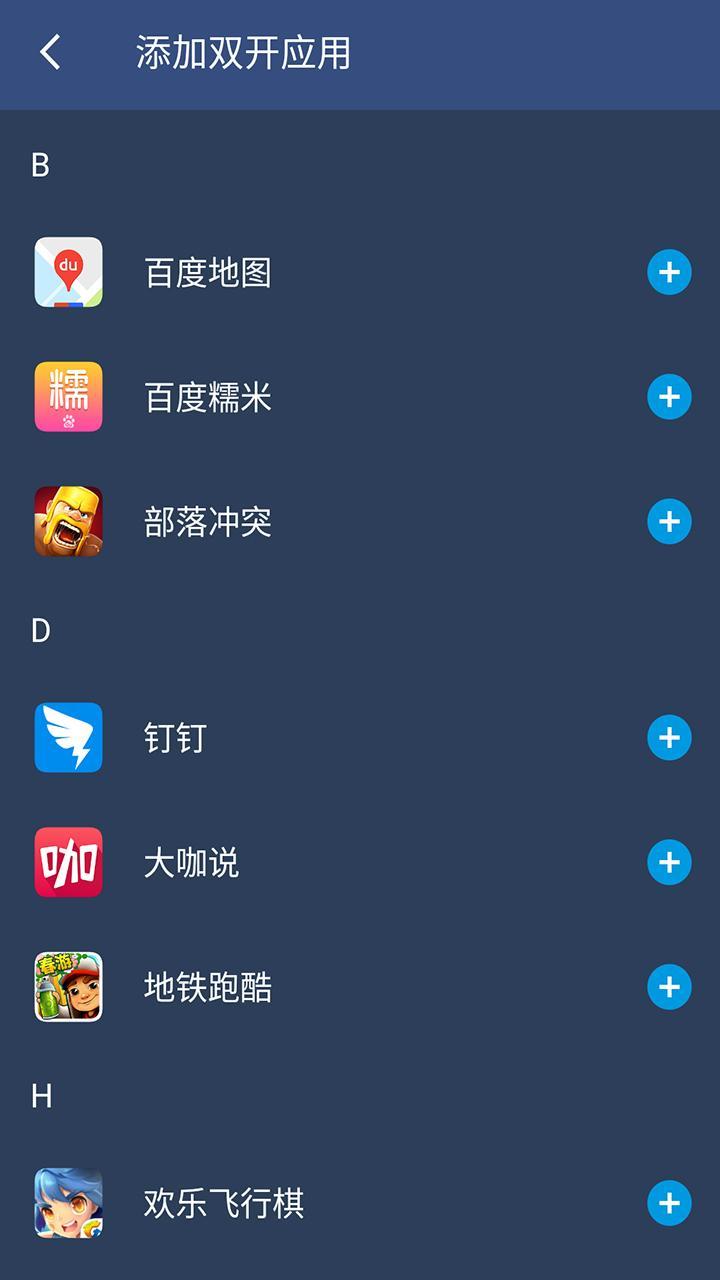Add 百度糯米 using its plus button
This screenshot has height=1280, width=720.
point(668,396)
